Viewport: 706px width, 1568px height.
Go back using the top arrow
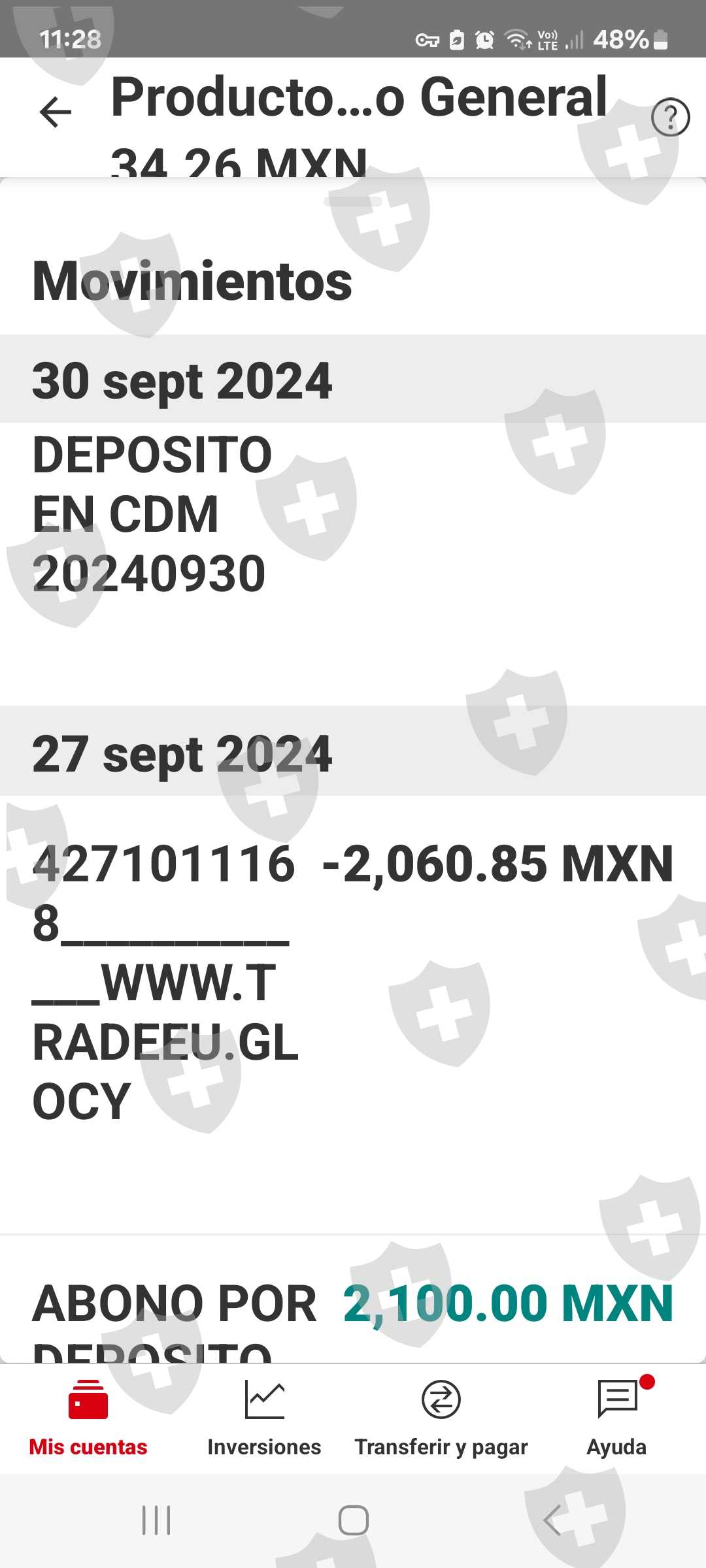point(56,112)
